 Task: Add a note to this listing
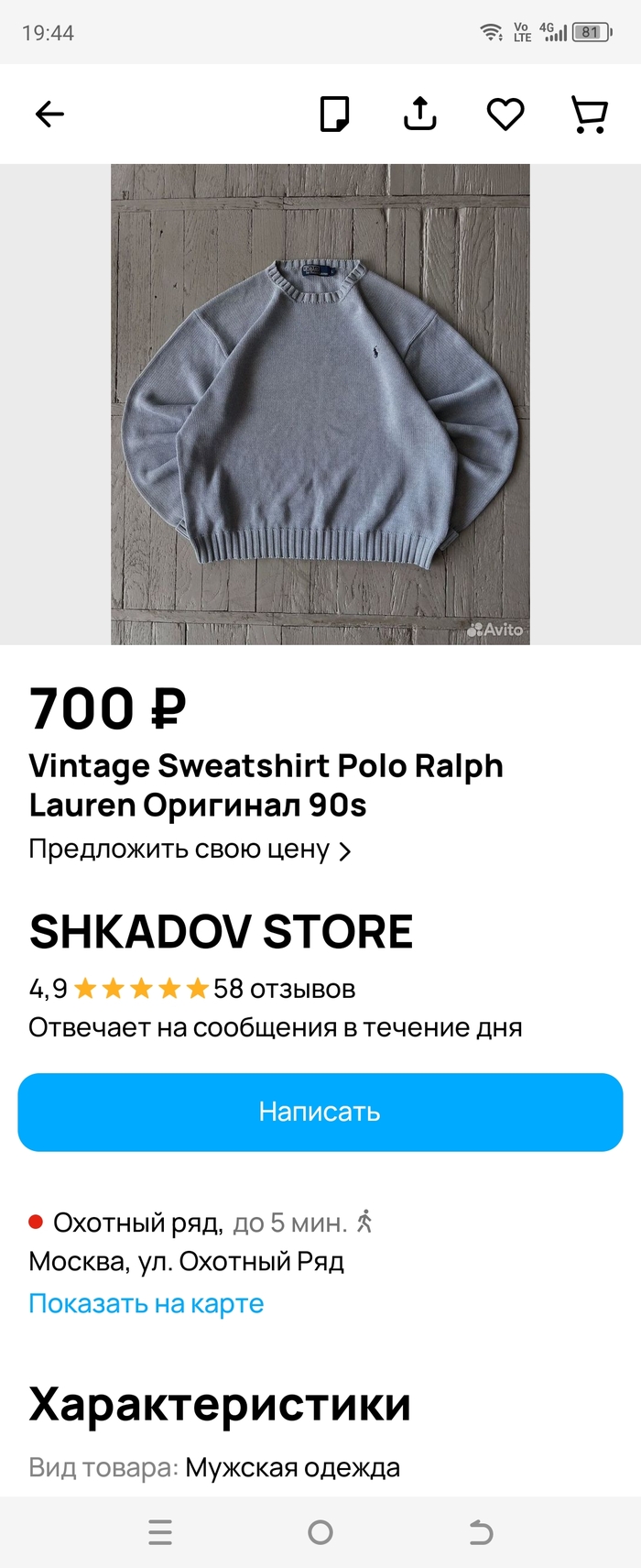pyautogui.click(x=334, y=114)
